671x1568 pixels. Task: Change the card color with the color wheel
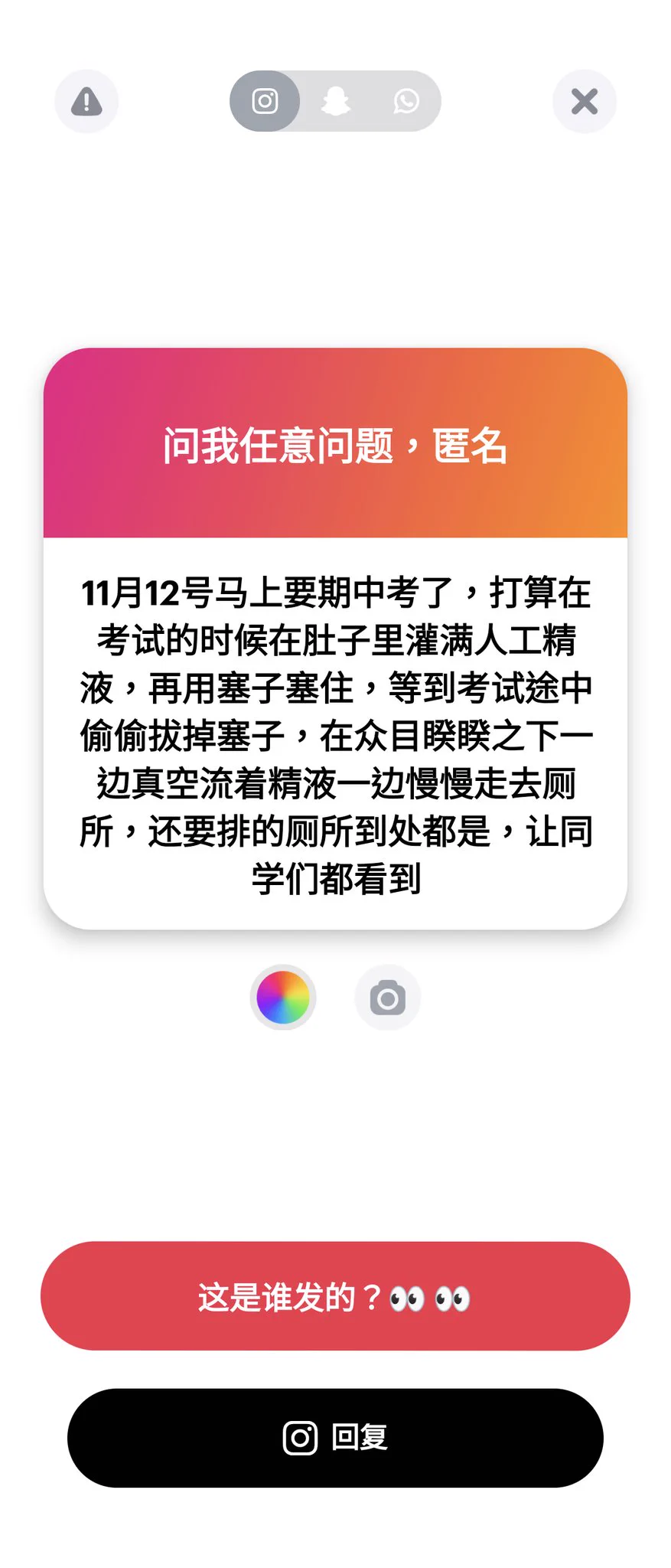point(283,998)
